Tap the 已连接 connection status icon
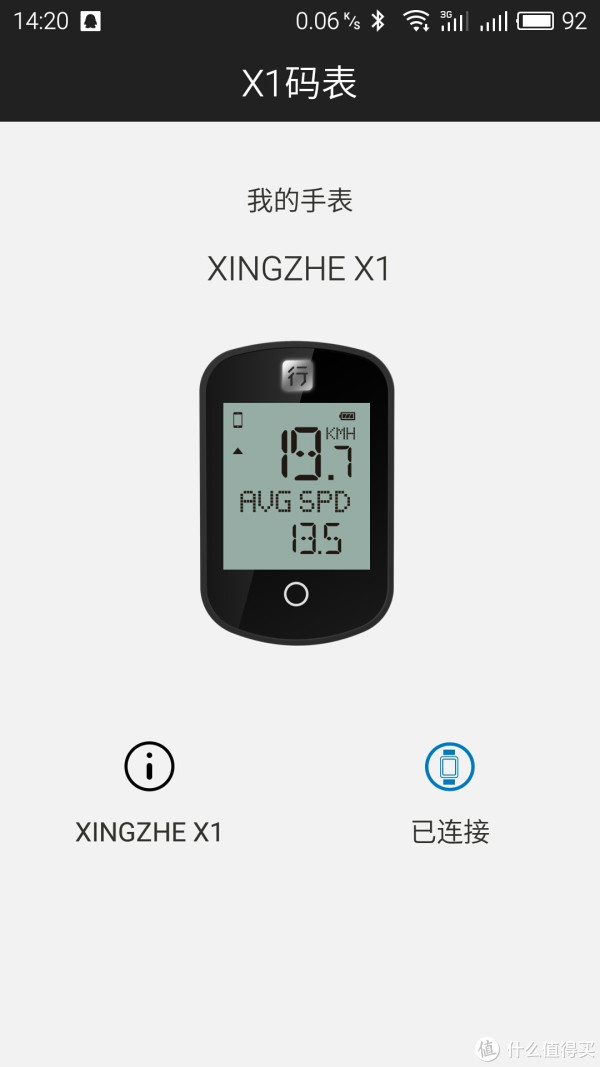The height and width of the screenshot is (1067, 600). [450, 767]
